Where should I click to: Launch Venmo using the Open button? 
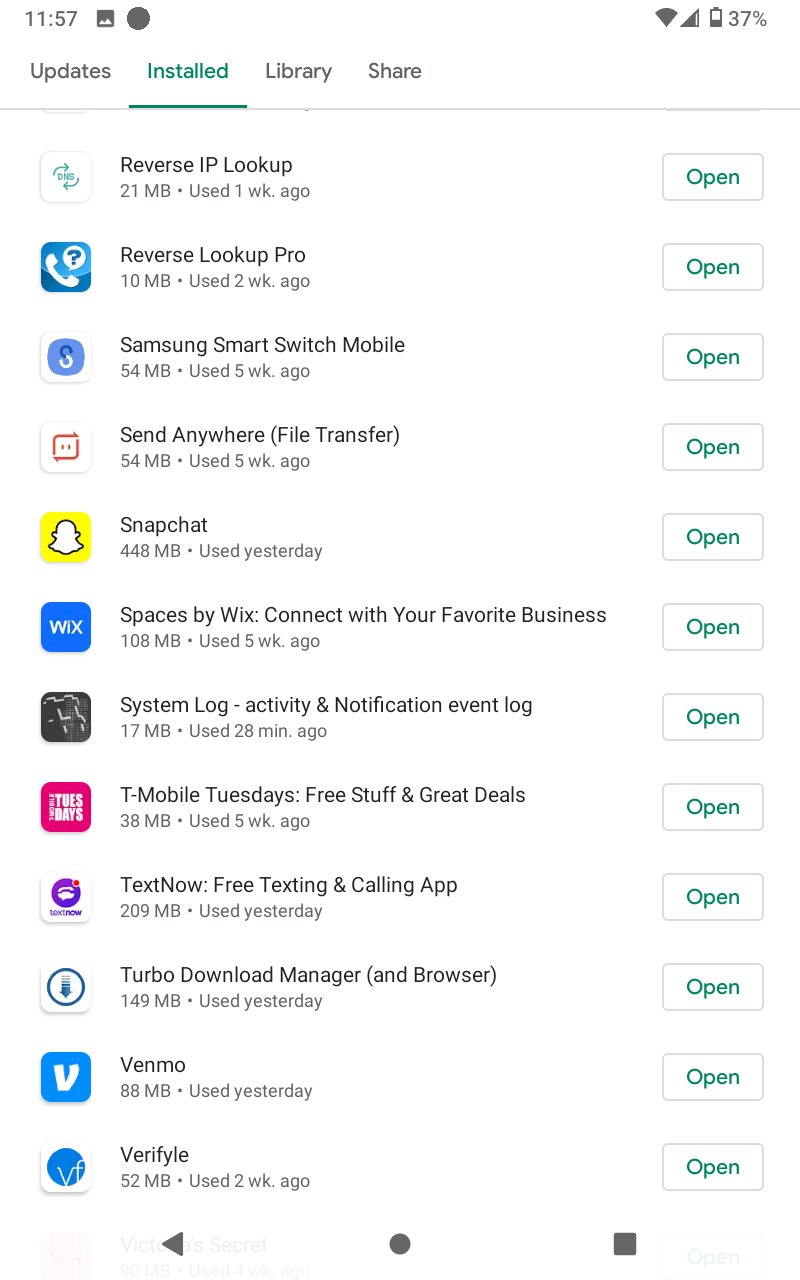click(712, 1077)
